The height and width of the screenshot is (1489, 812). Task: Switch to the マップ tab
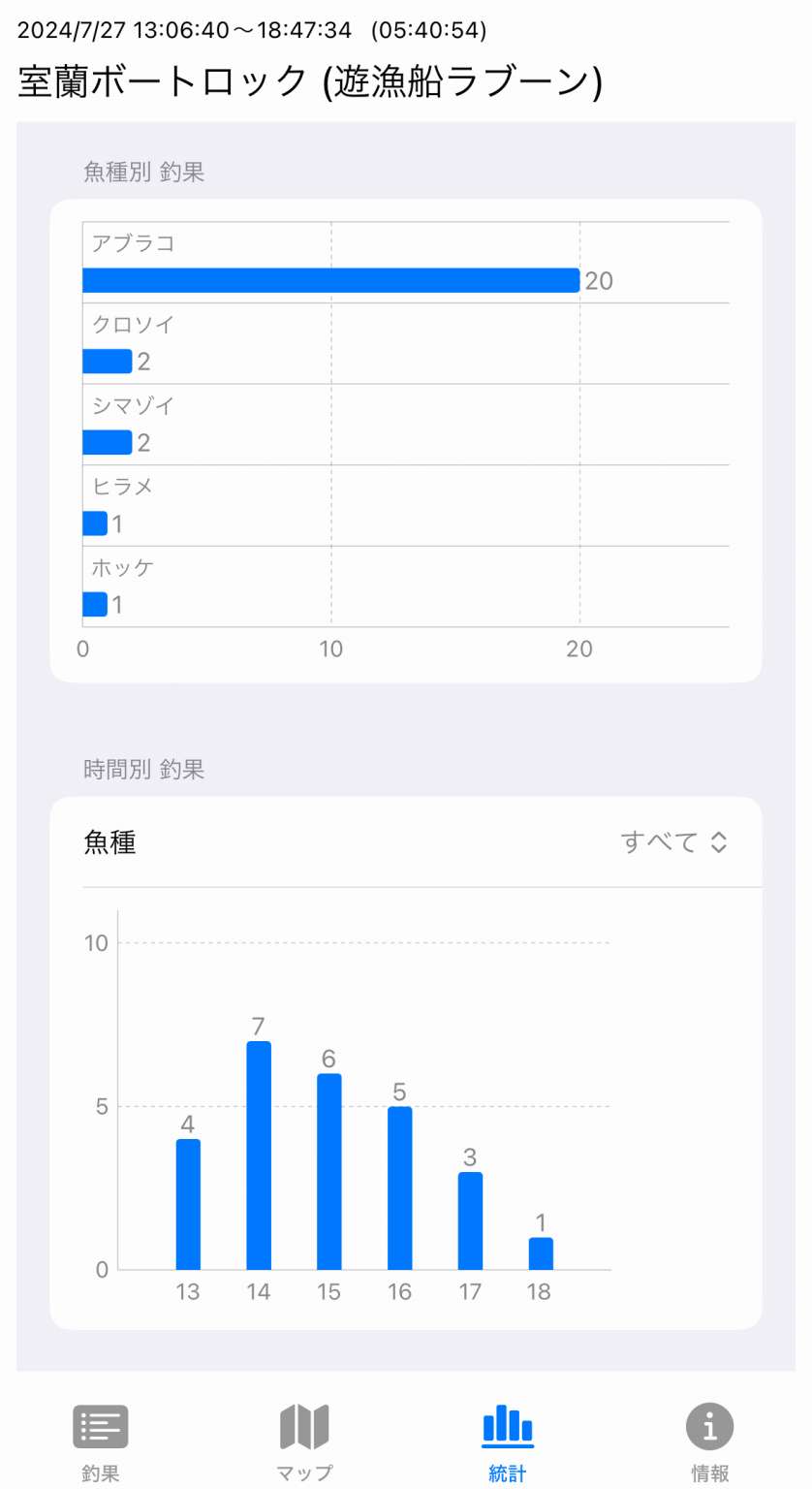coord(304,1441)
